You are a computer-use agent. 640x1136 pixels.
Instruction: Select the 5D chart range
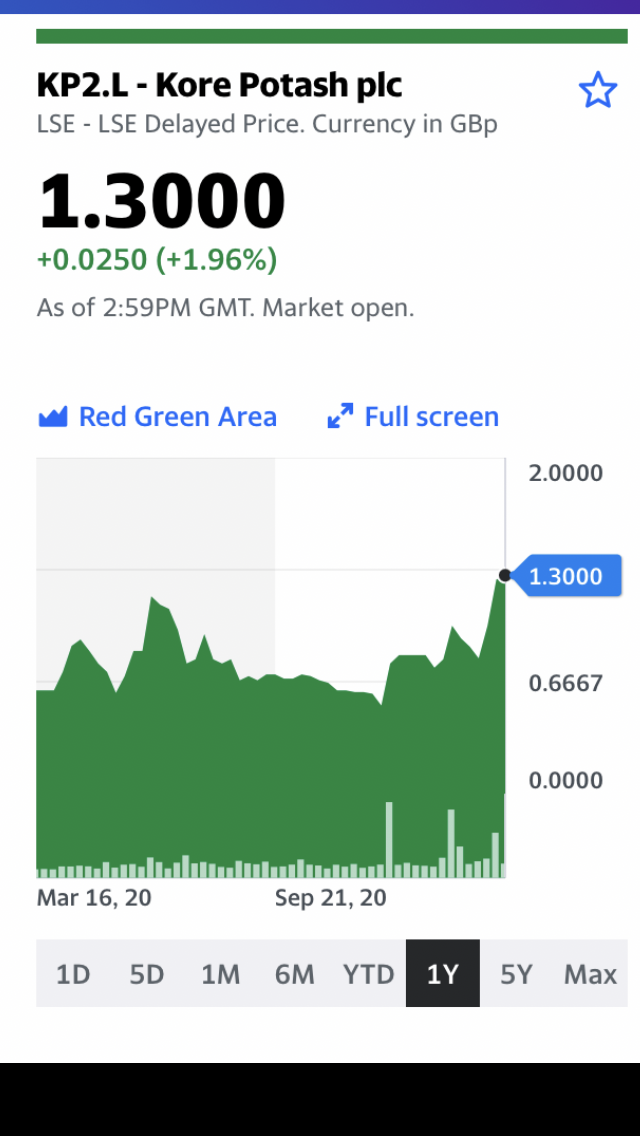[x=147, y=974]
